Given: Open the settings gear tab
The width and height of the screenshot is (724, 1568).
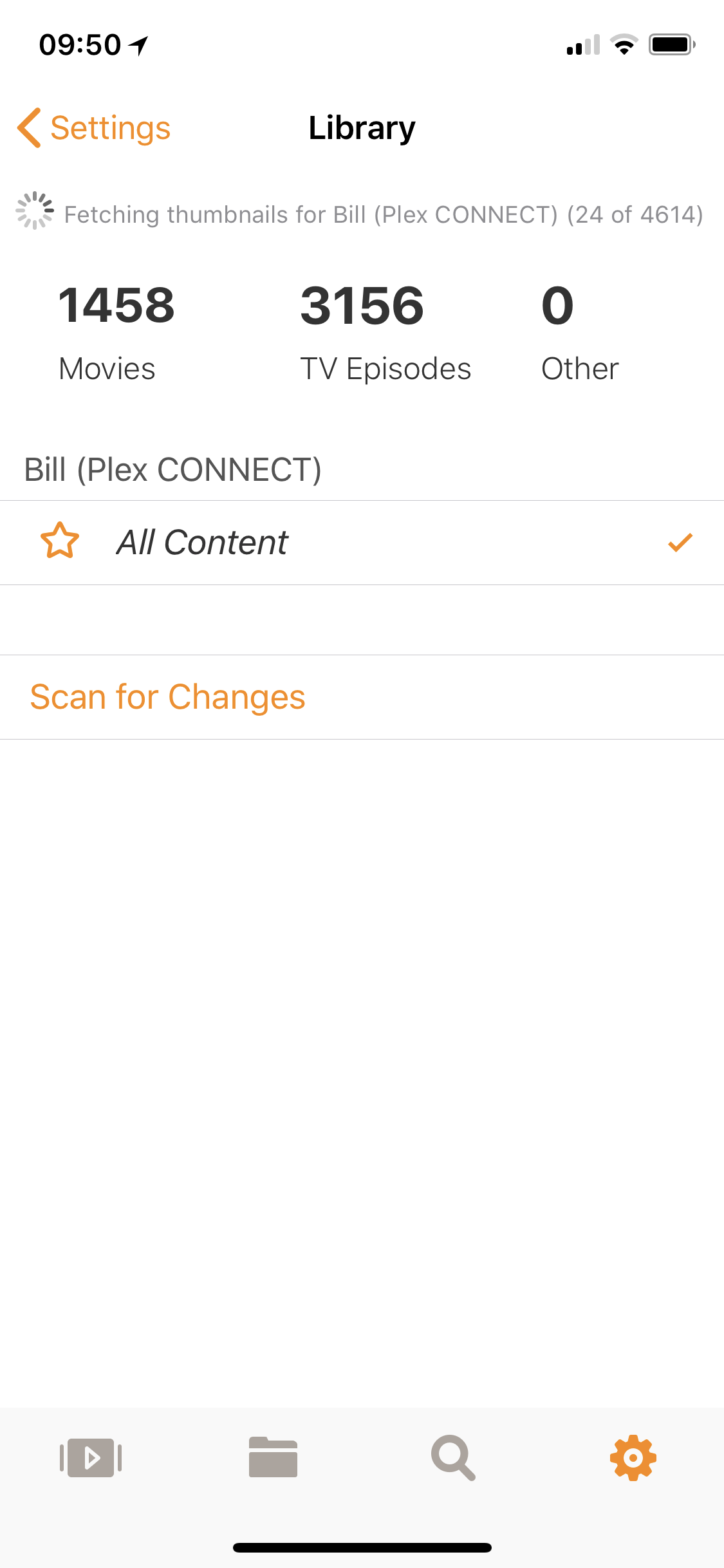Looking at the screenshot, I should [x=633, y=1458].
